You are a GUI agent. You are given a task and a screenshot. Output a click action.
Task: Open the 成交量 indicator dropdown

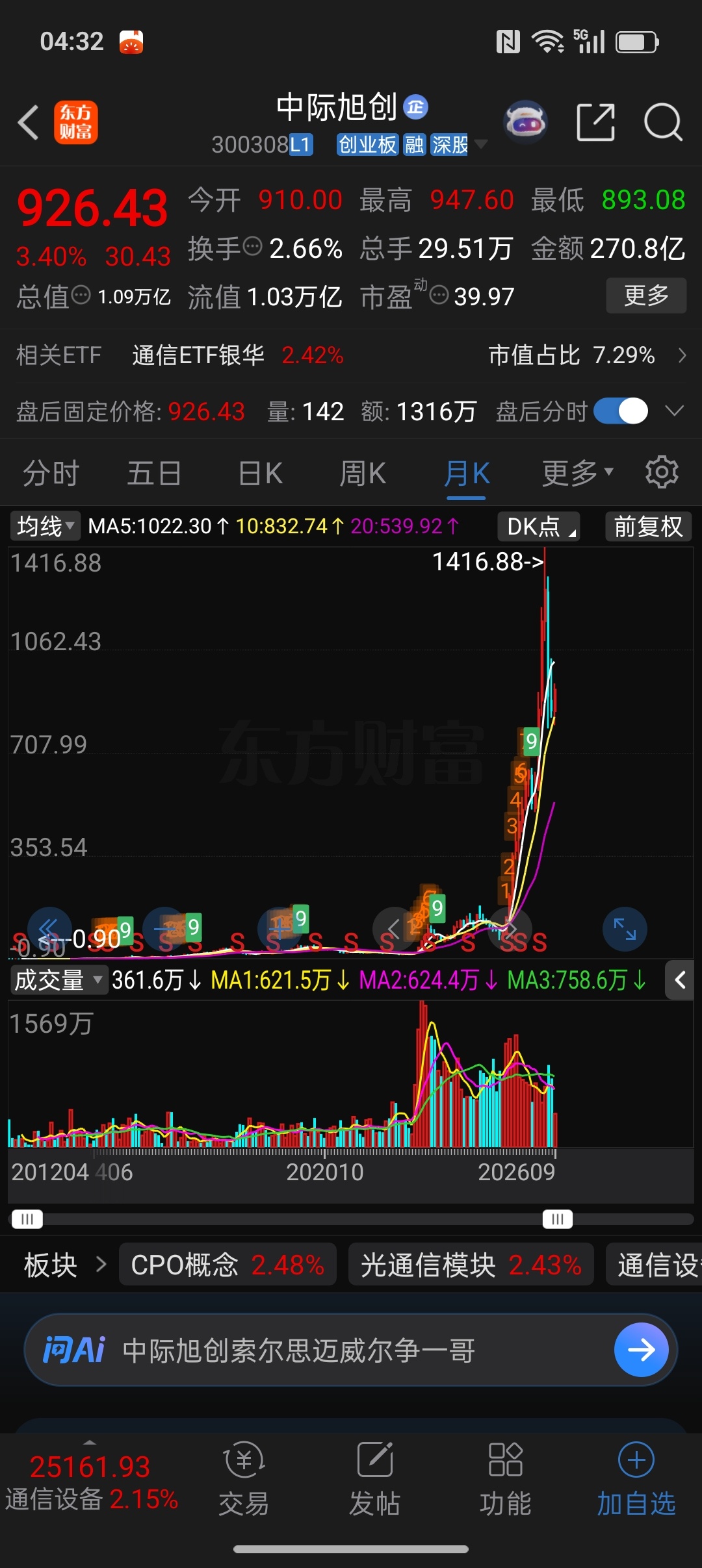tap(58, 980)
